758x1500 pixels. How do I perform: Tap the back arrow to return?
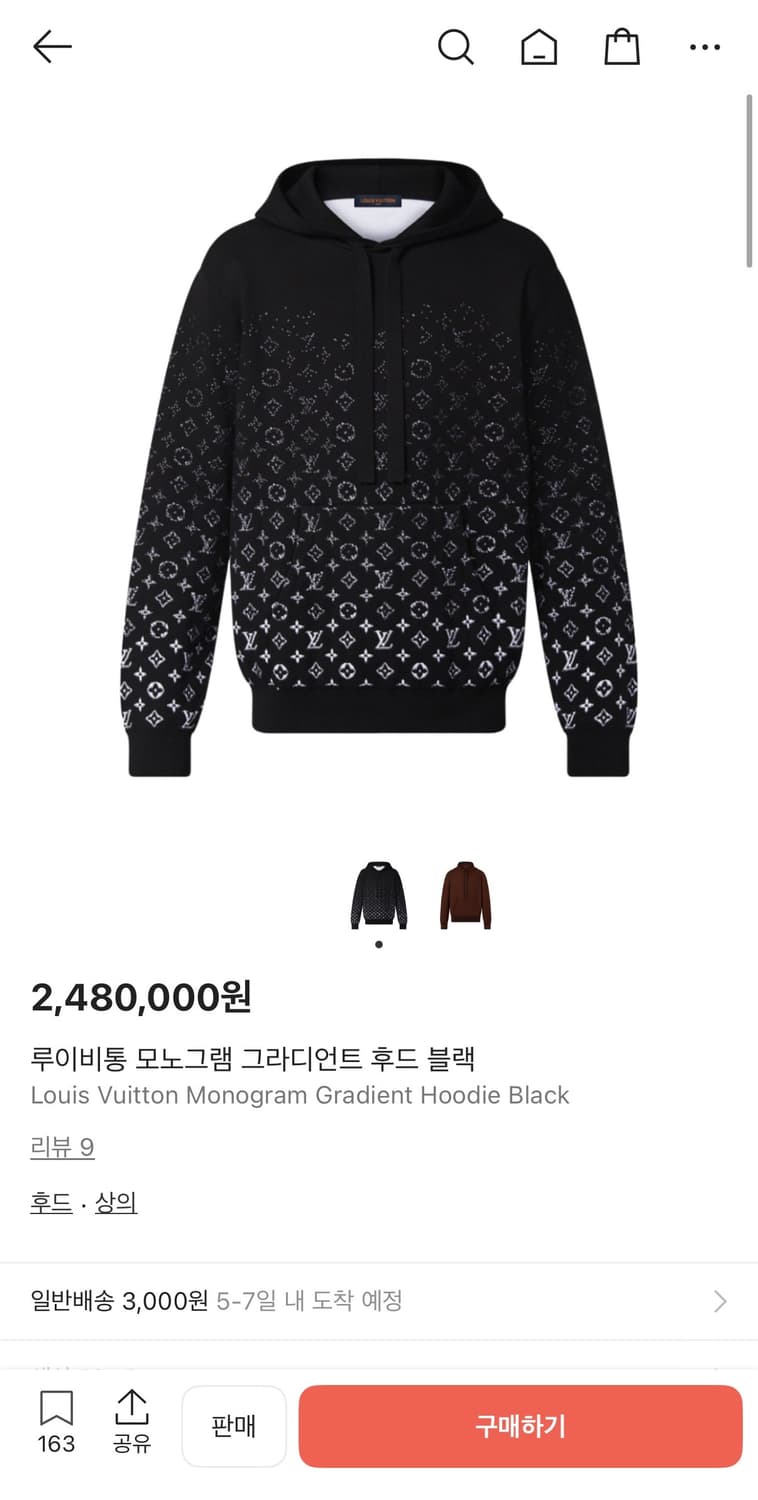(52, 46)
